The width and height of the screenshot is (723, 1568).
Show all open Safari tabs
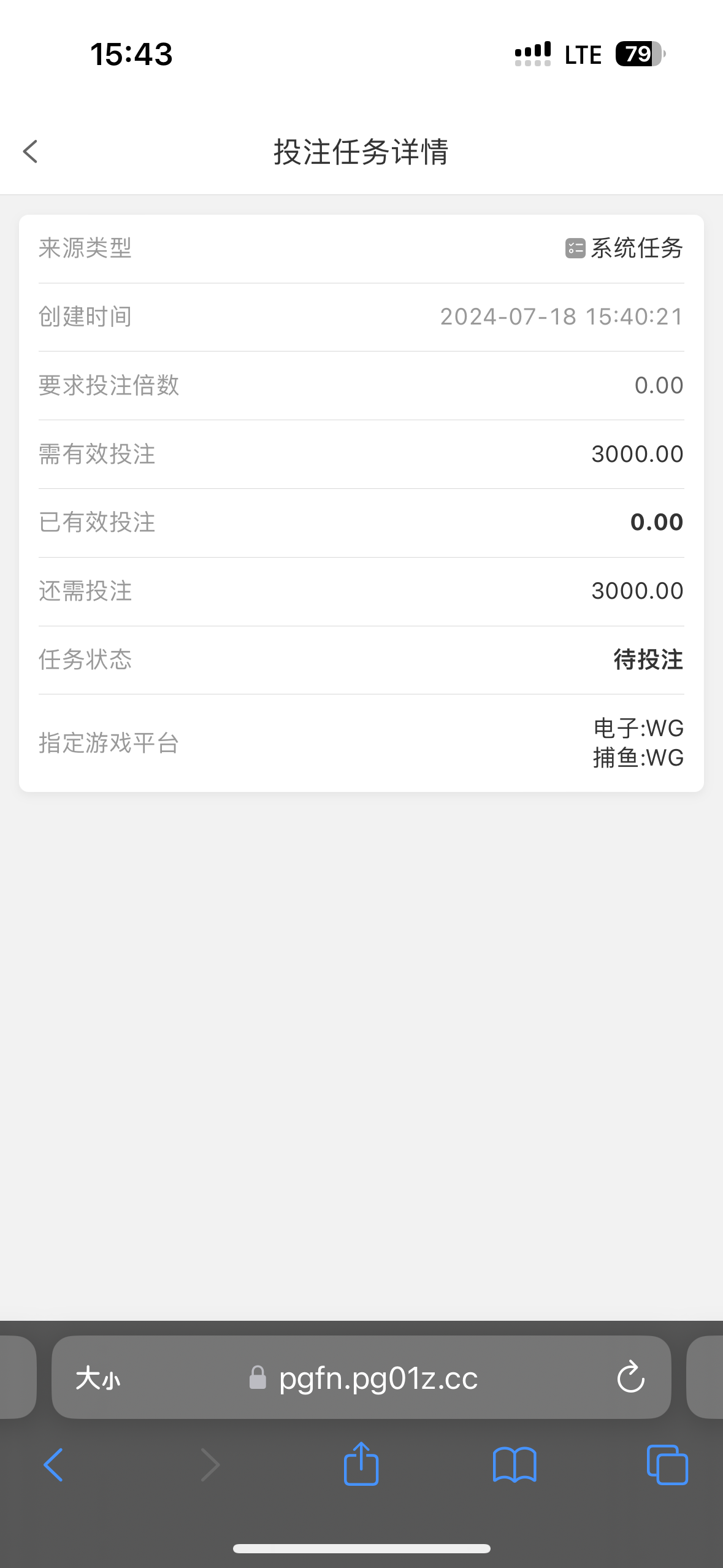click(x=667, y=1464)
